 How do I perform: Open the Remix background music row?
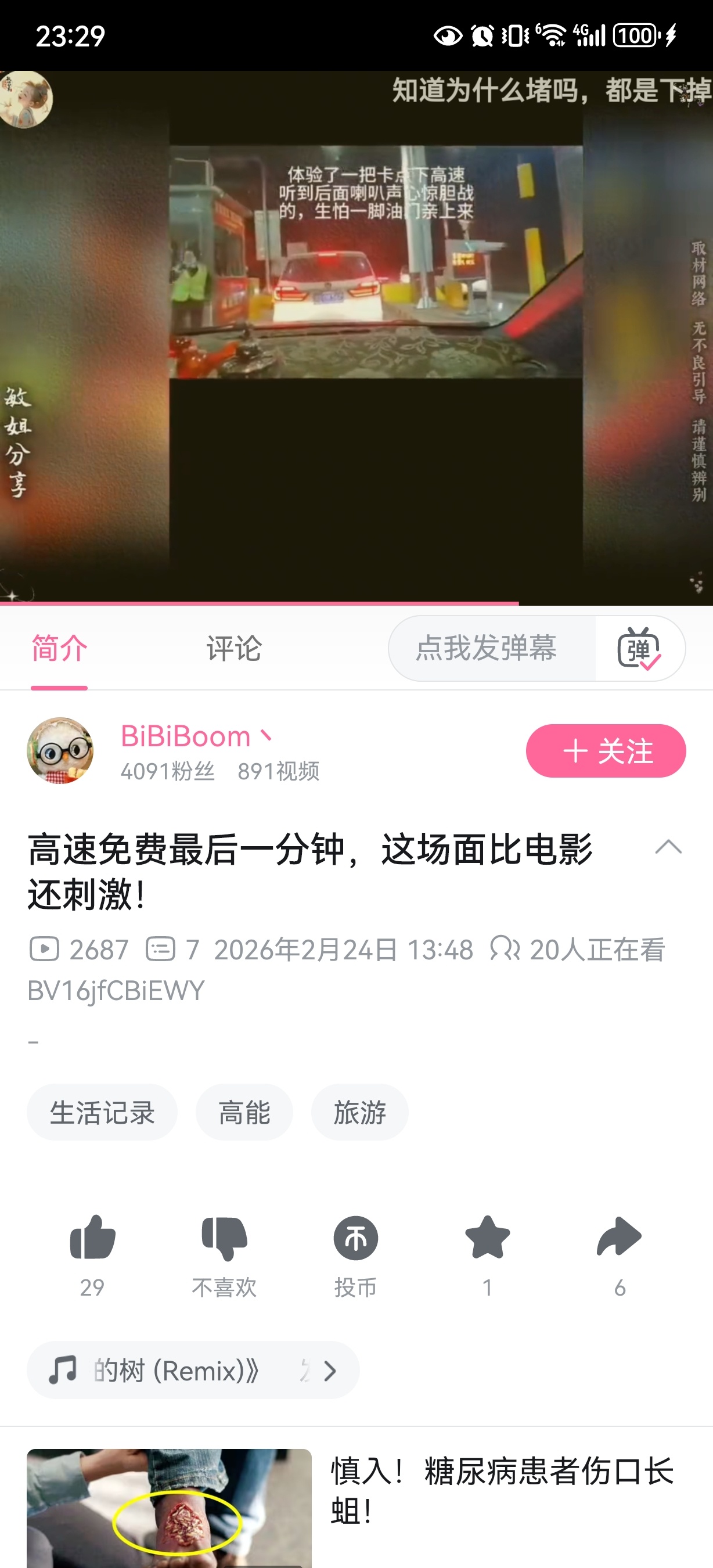192,1371
